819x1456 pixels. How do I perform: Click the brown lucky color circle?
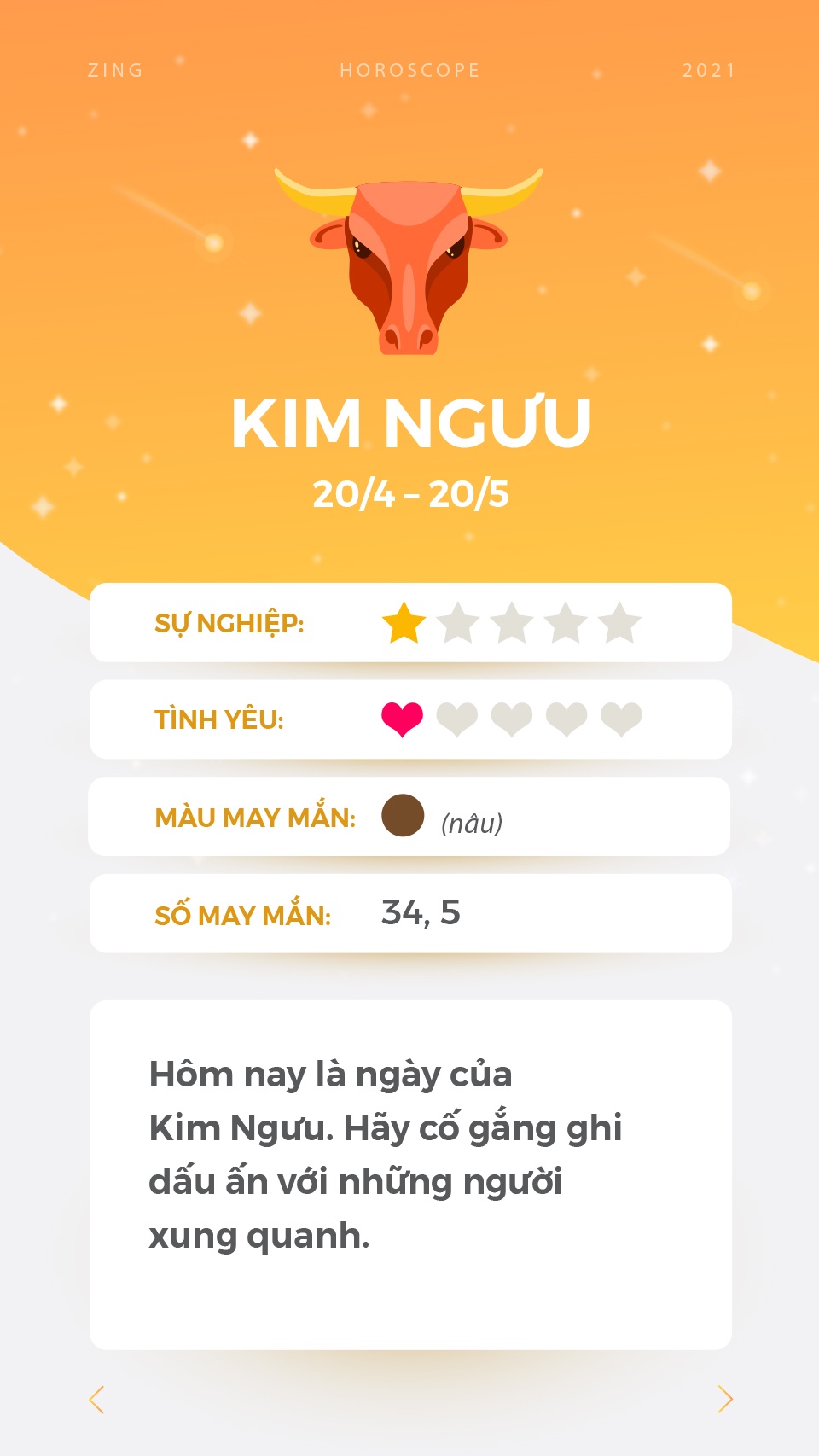coord(401,816)
